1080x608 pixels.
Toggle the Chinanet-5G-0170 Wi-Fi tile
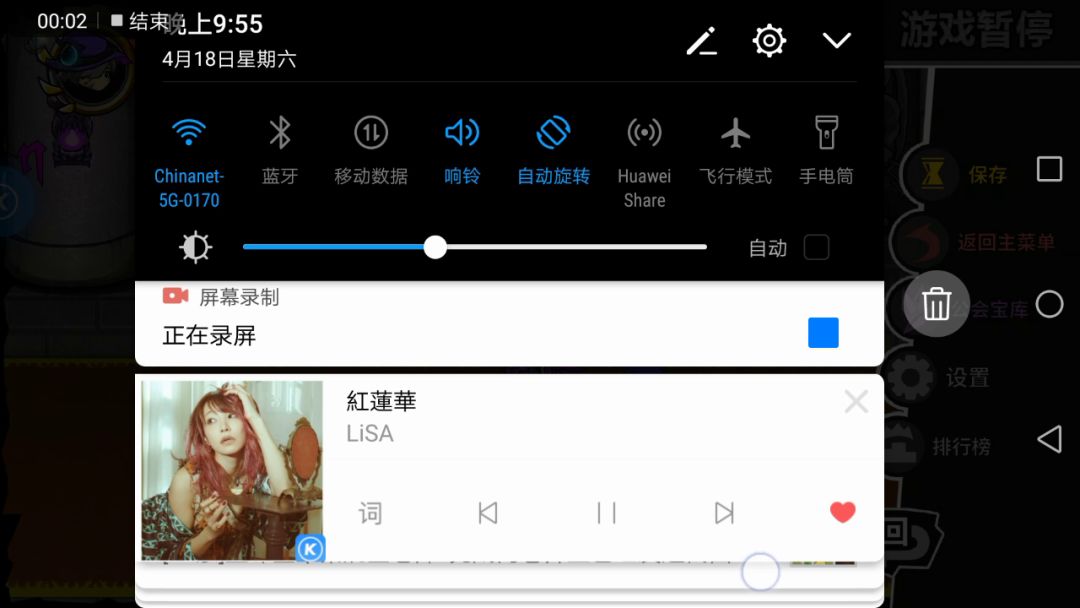(189, 133)
